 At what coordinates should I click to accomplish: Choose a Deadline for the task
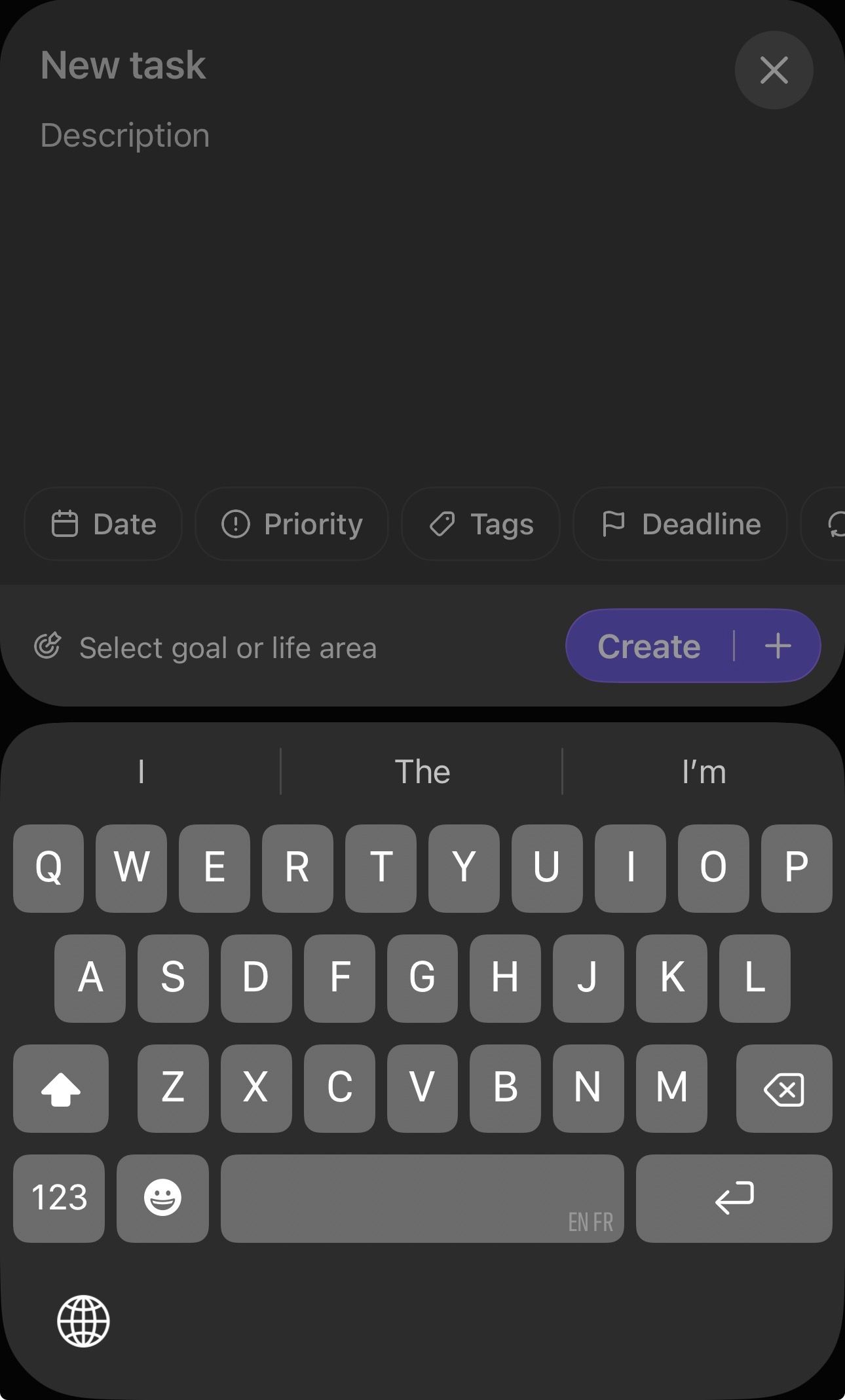(680, 524)
